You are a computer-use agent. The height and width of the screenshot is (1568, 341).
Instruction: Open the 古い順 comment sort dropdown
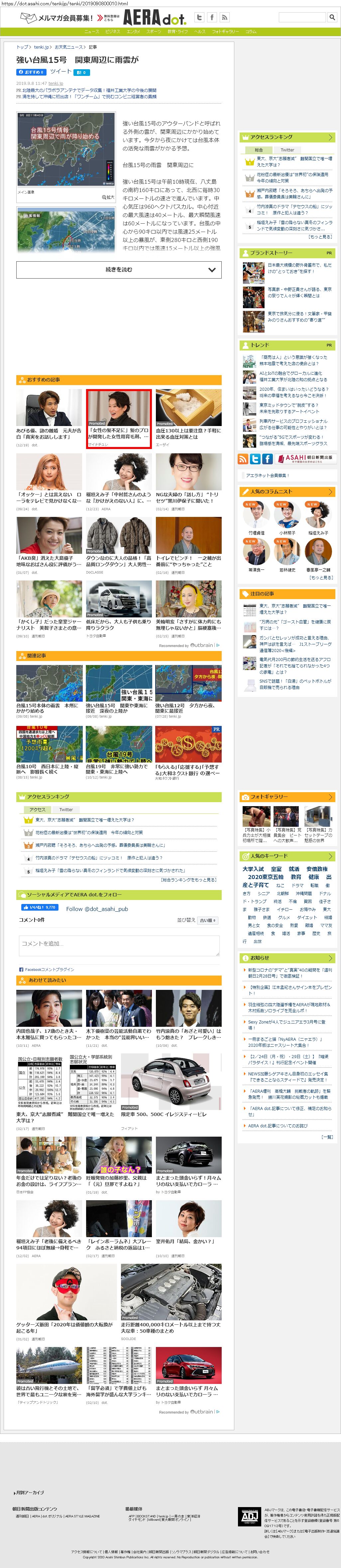click(x=207, y=920)
